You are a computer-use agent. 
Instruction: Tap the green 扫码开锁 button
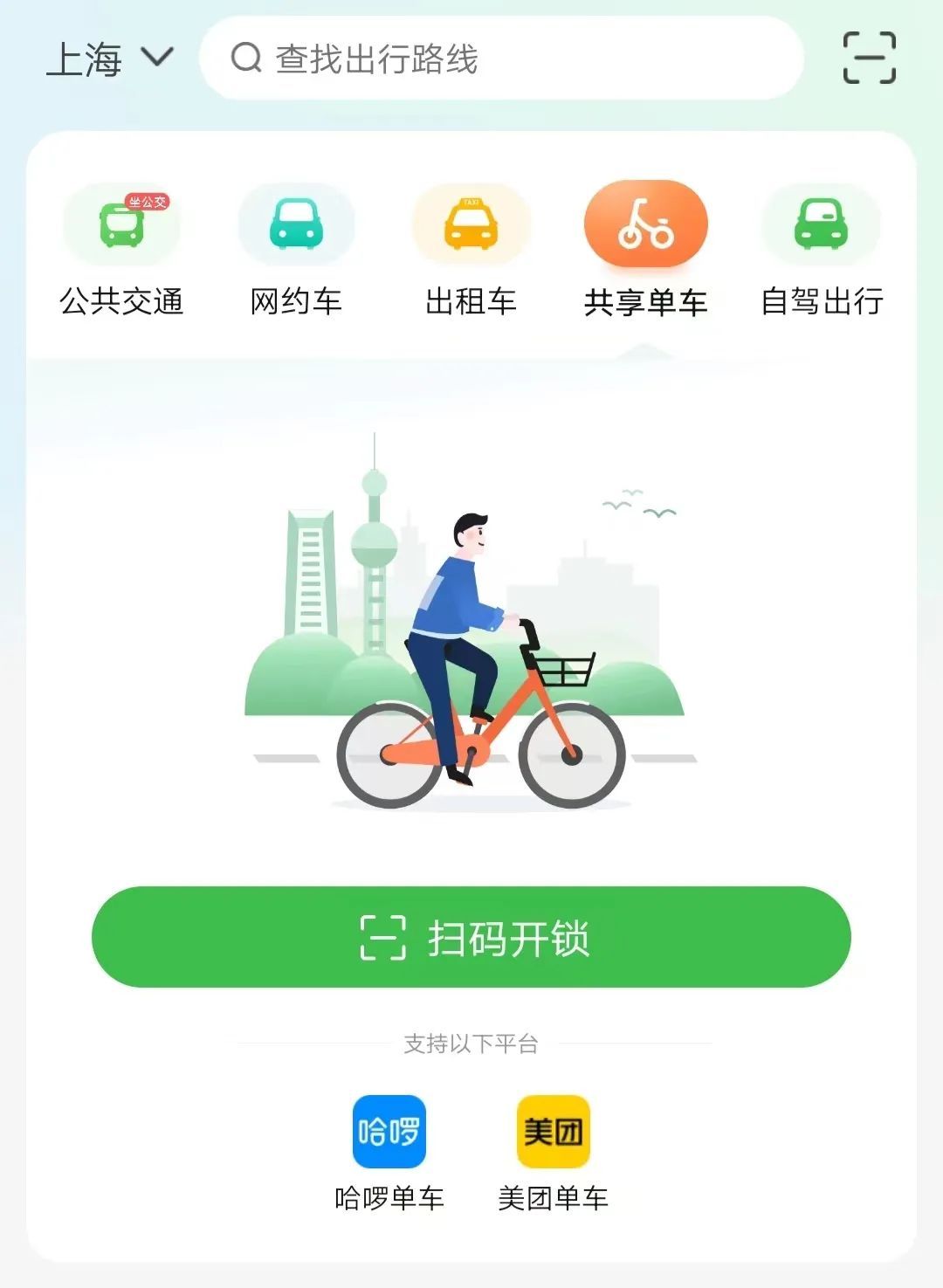(x=471, y=937)
